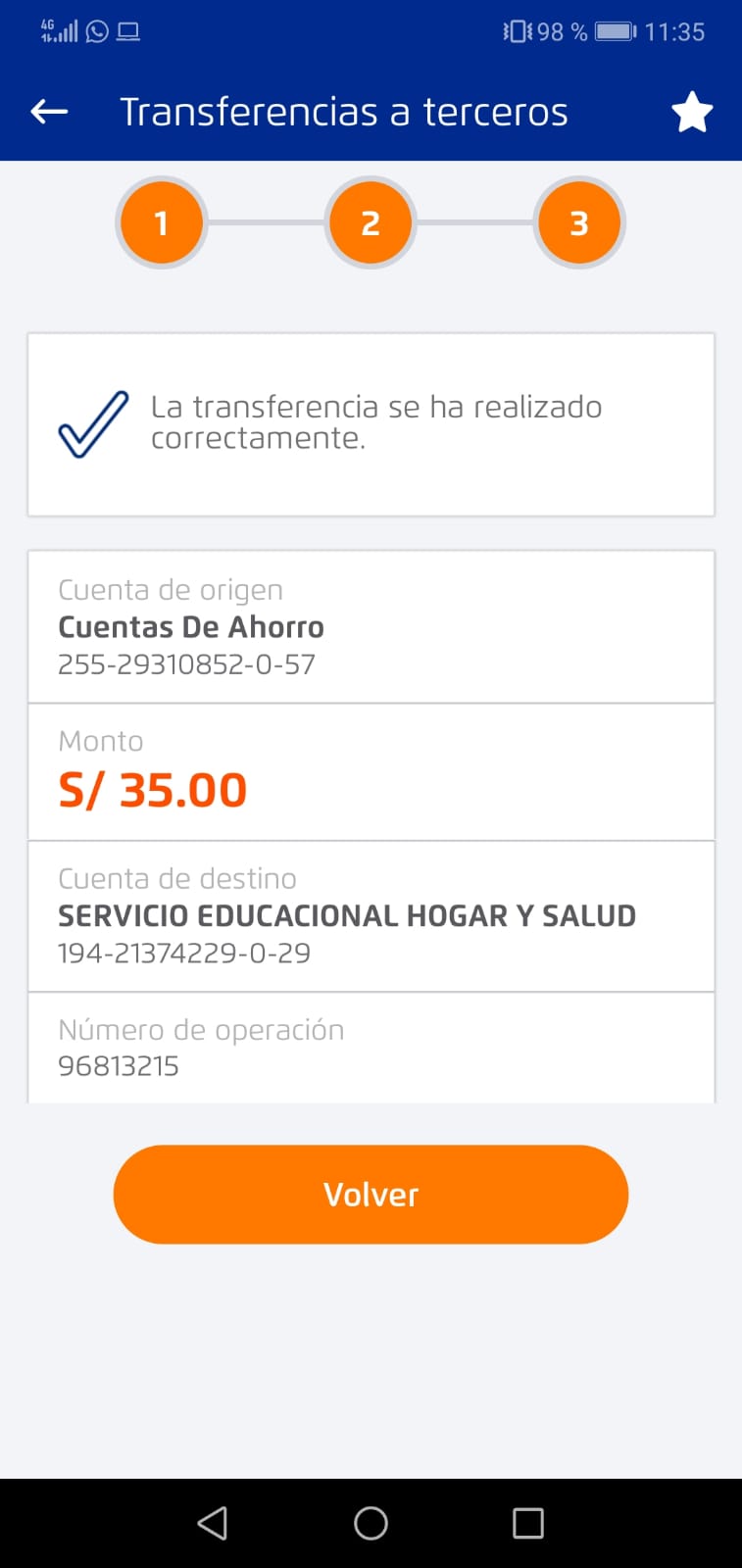Mark this transfer as favorite with star
742x1568 pixels.
[692, 113]
